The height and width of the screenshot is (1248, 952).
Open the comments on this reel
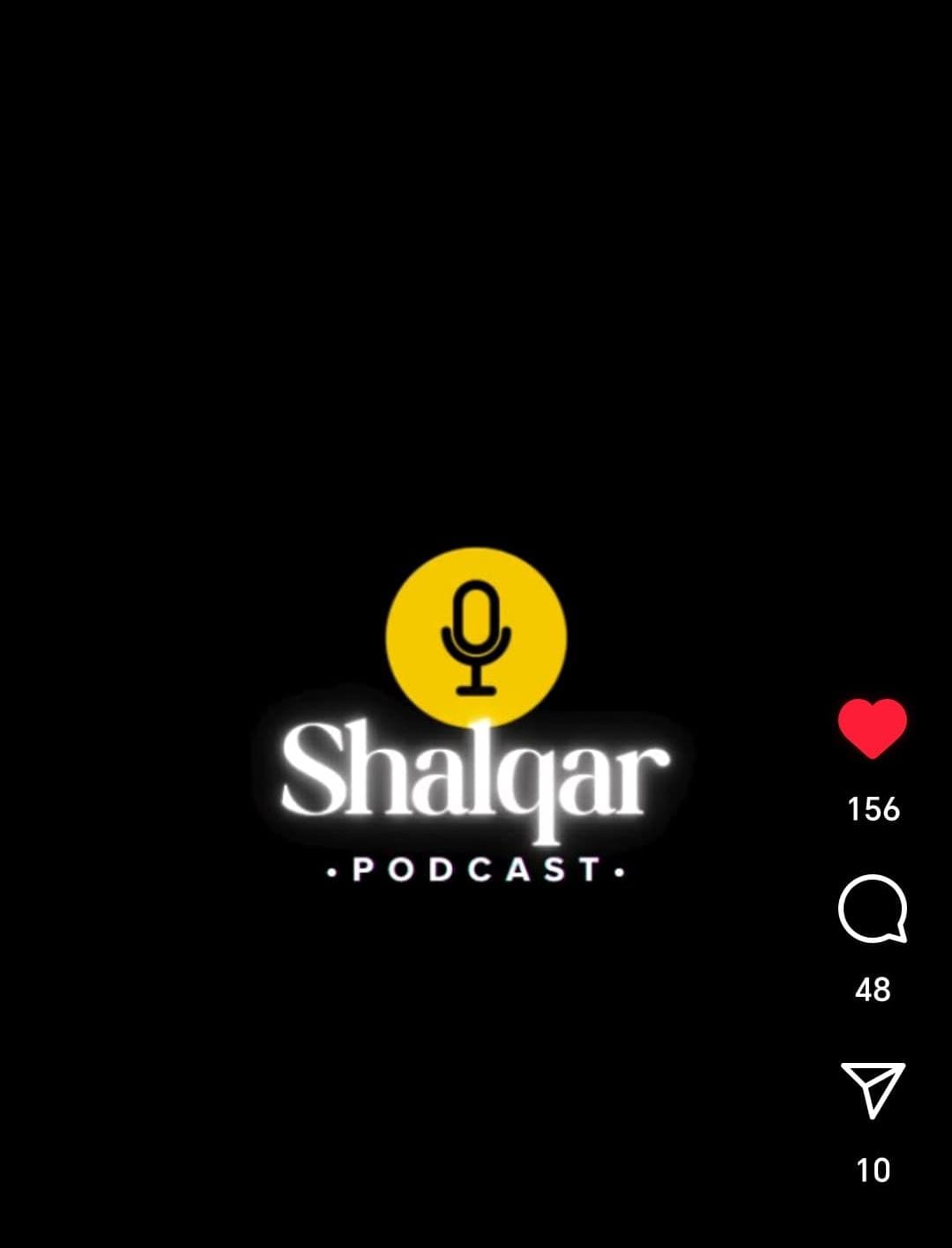(872, 909)
